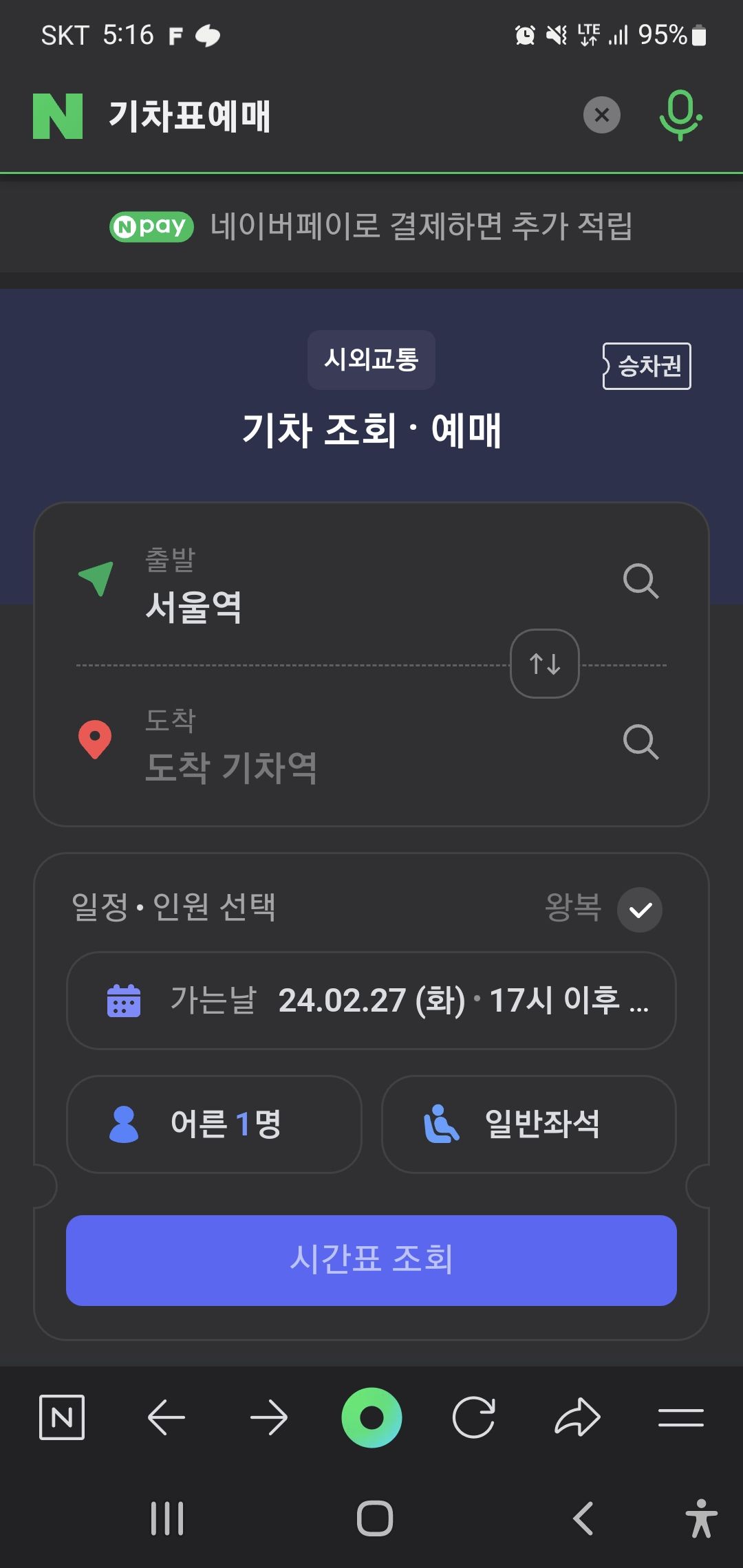Tap the 서울역 departure station field

tap(193, 607)
